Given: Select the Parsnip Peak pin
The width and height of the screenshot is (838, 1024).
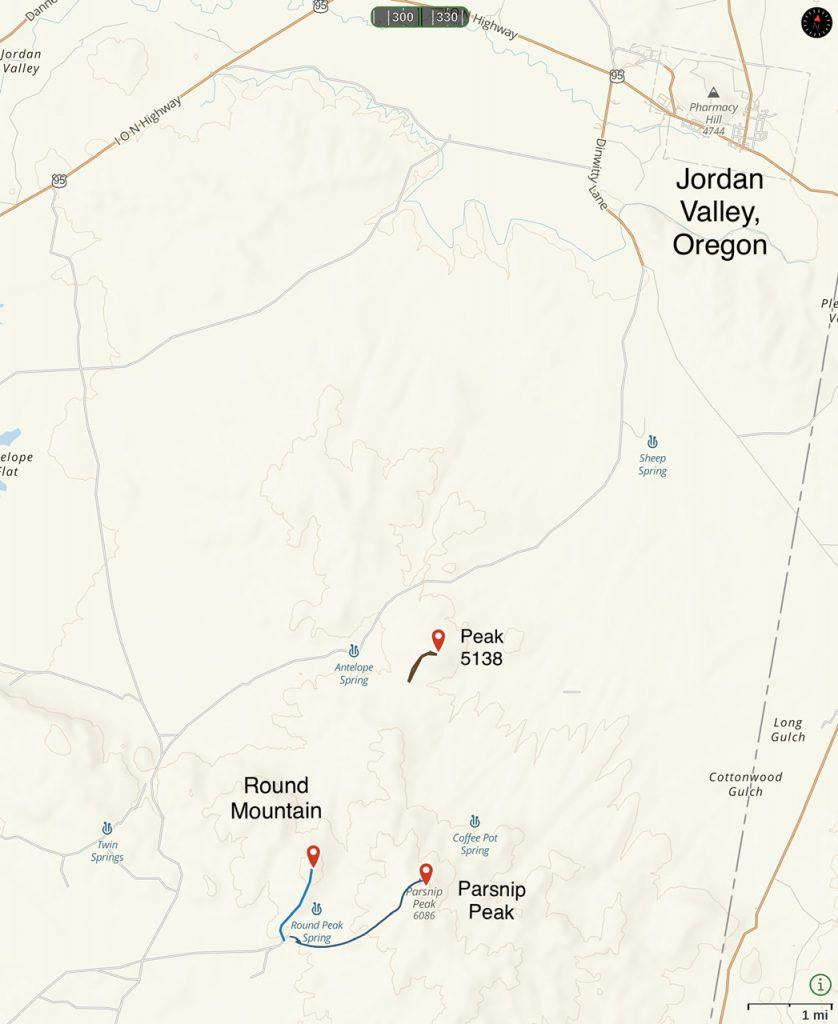Looking at the screenshot, I should [425, 873].
